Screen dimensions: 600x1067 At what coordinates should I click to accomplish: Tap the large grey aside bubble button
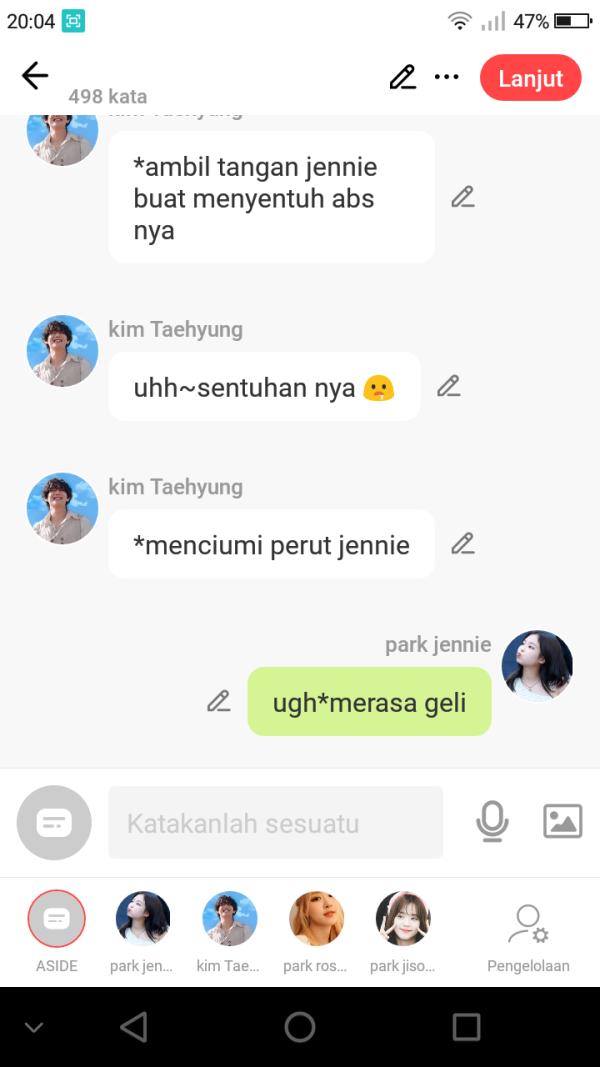pos(54,823)
